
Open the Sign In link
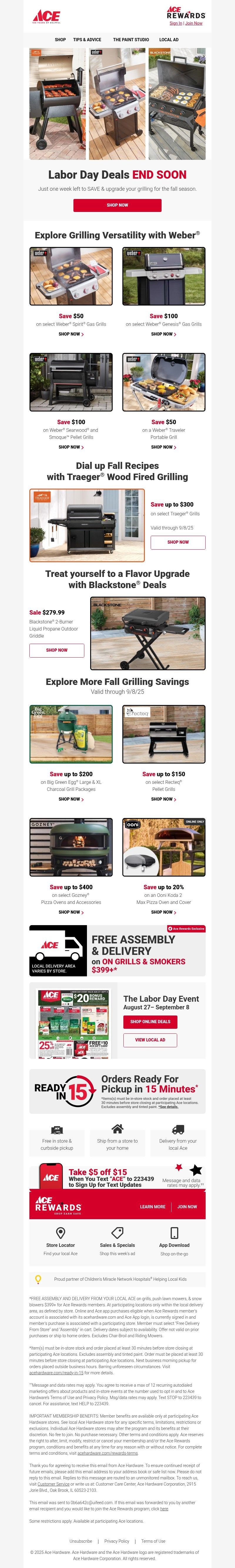click(x=175, y=23)
